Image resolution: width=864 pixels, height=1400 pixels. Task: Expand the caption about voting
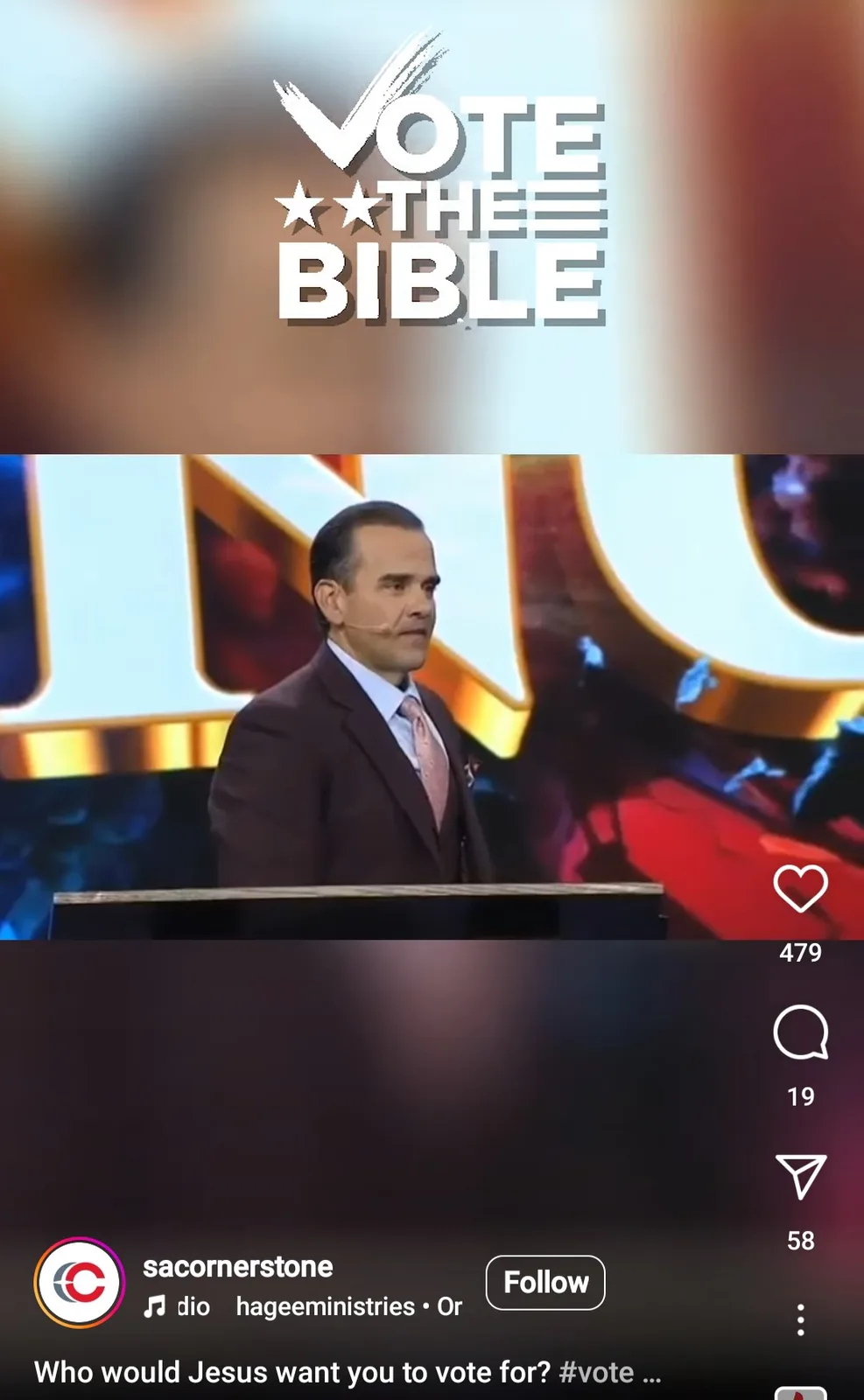click(x=348, y=1372)
